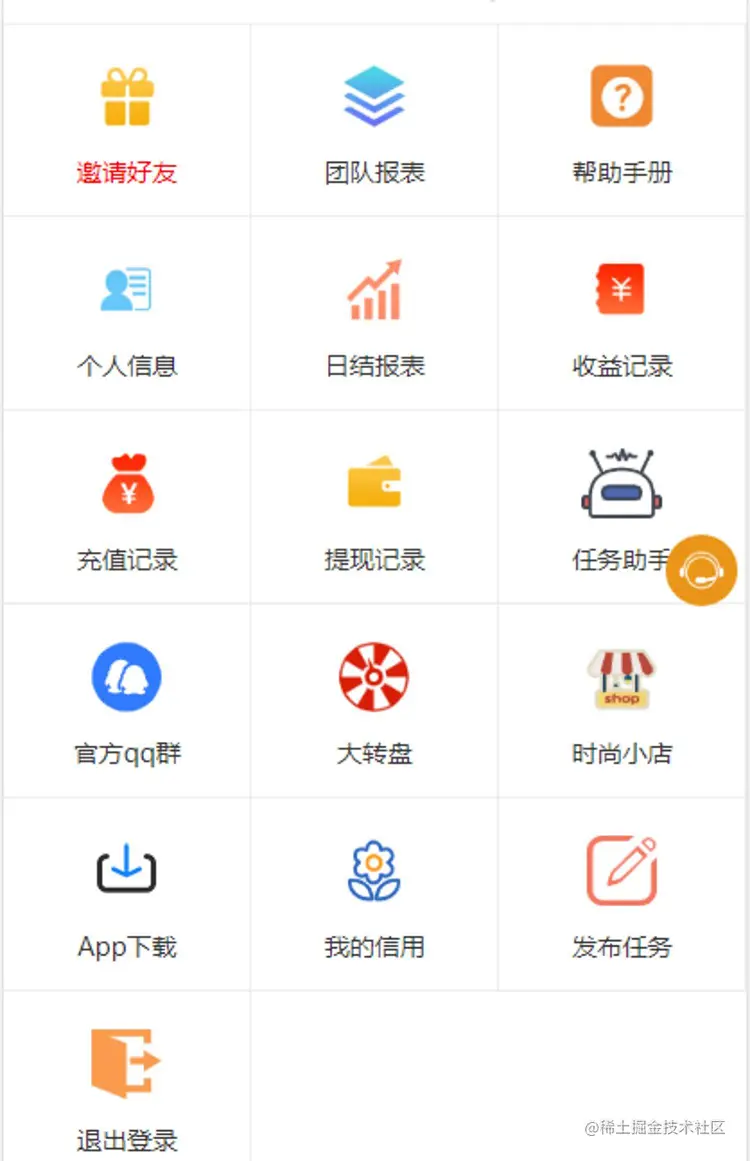Click the App下载 download icon
750x1161 pixels.
tap(126, 868)
